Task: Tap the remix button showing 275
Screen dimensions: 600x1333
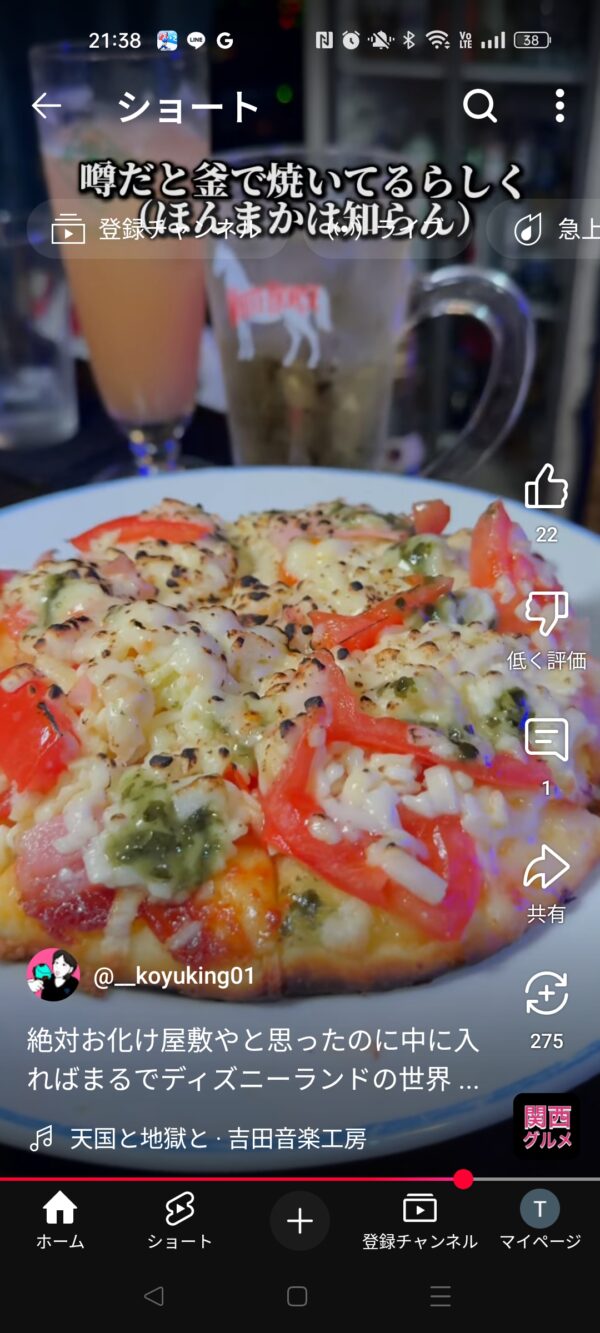Action: 546,995
